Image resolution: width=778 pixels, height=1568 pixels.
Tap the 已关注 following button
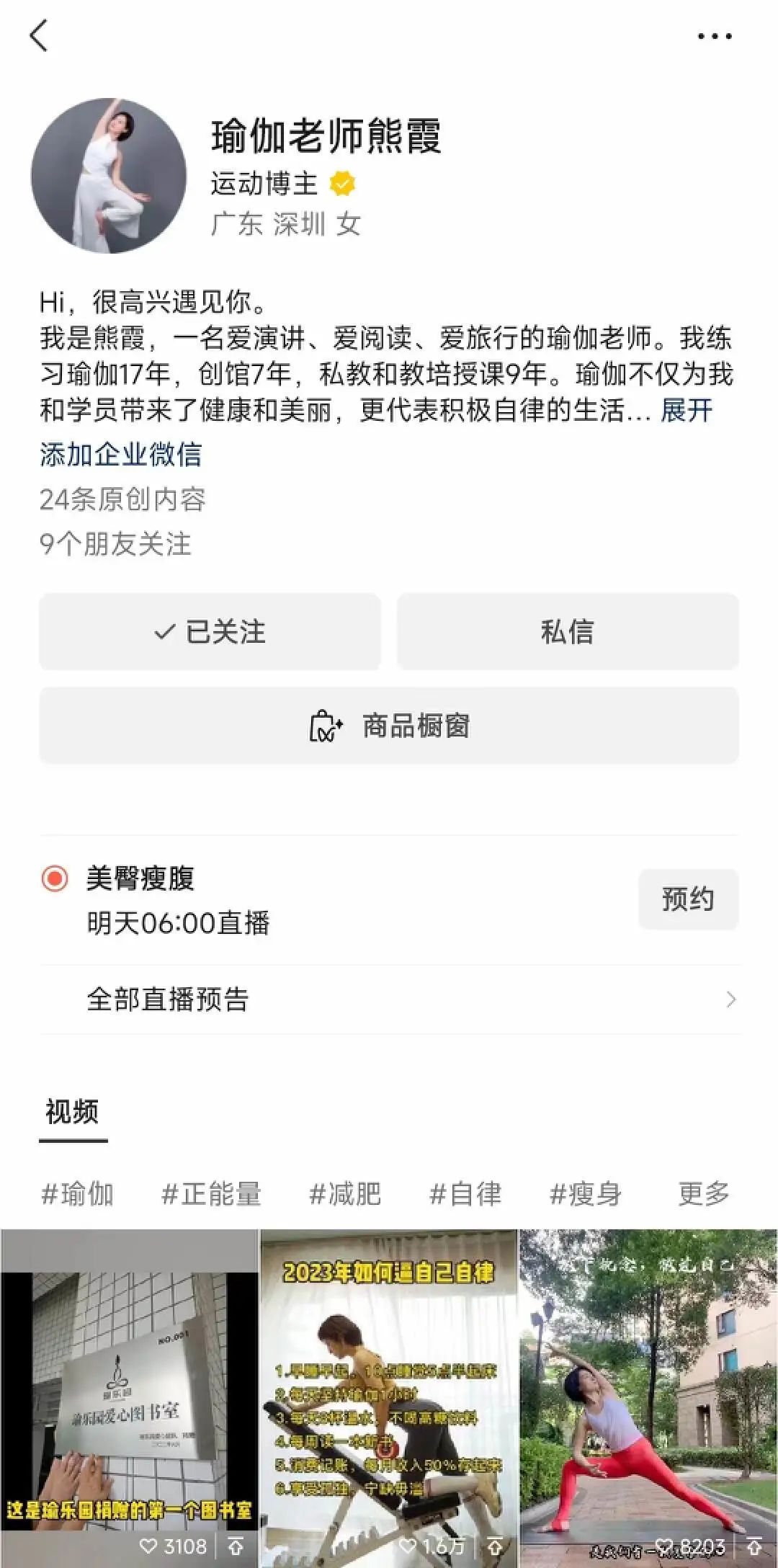tap(210, 632)
